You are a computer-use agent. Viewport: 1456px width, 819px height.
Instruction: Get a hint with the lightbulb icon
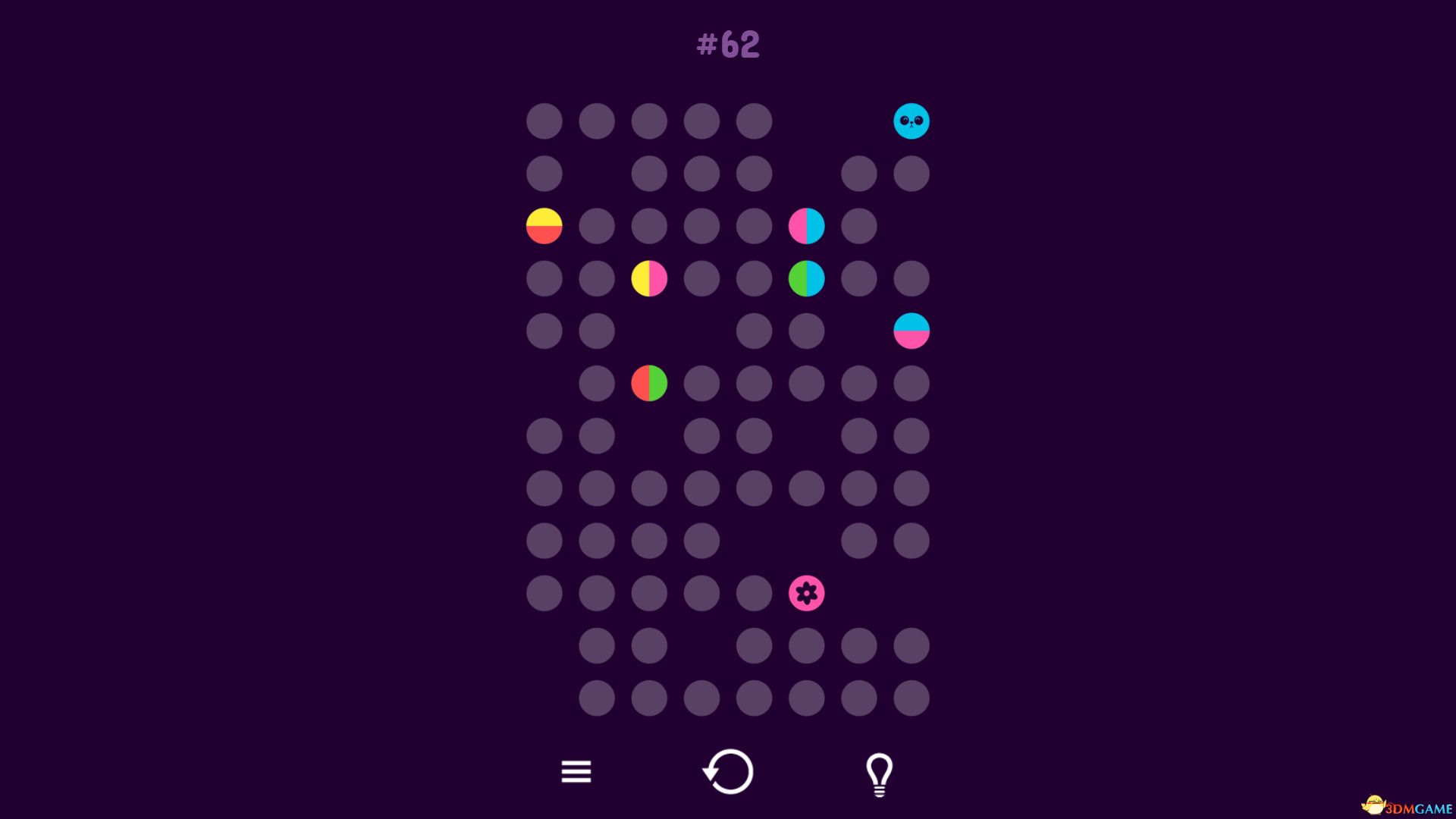tap(879, 773)
